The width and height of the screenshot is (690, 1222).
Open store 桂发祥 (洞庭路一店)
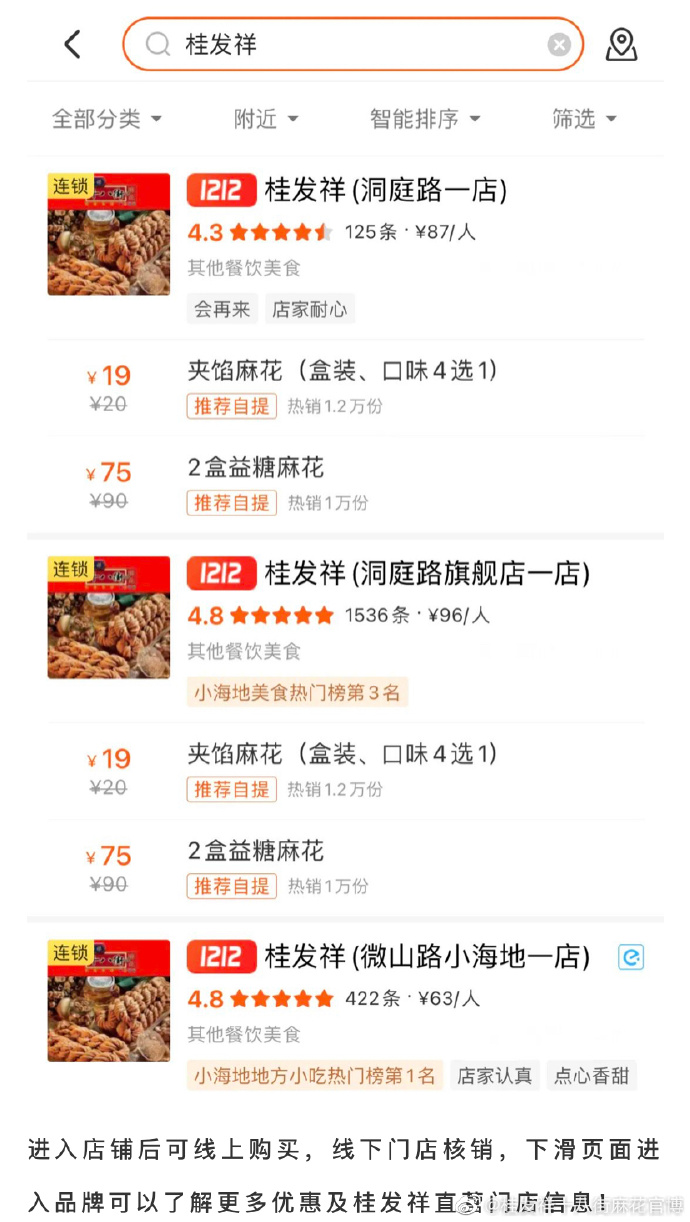point(385,190)
